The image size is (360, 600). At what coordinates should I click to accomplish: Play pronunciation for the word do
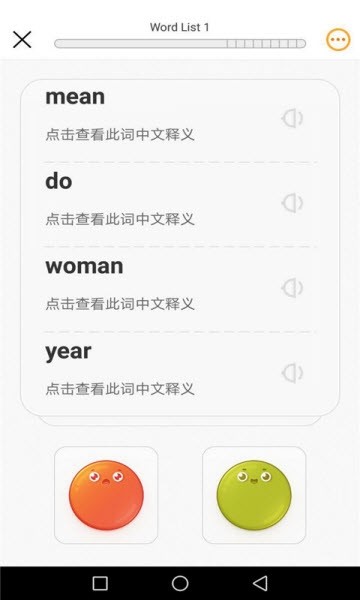coord(293,203)
